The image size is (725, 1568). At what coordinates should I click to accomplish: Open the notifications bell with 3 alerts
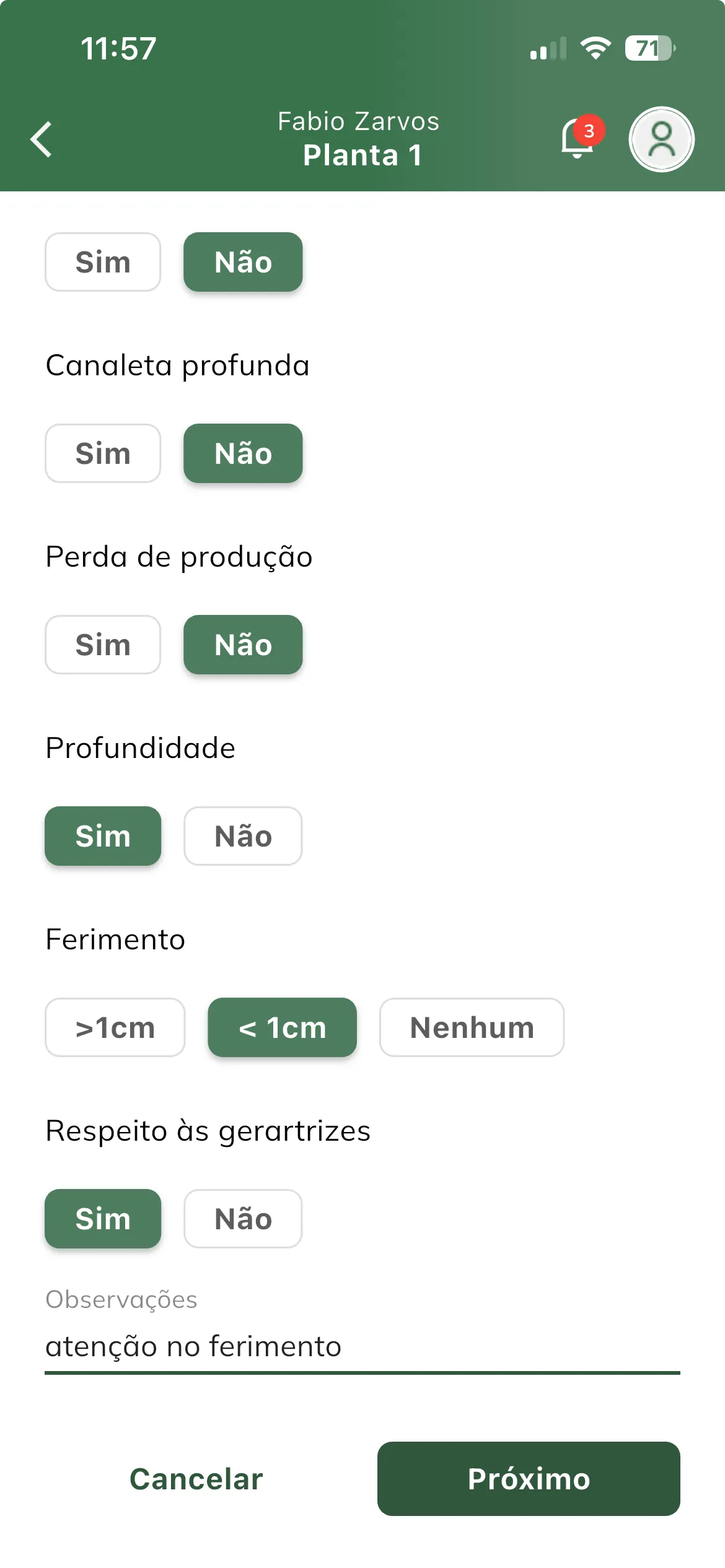point(578,139)
